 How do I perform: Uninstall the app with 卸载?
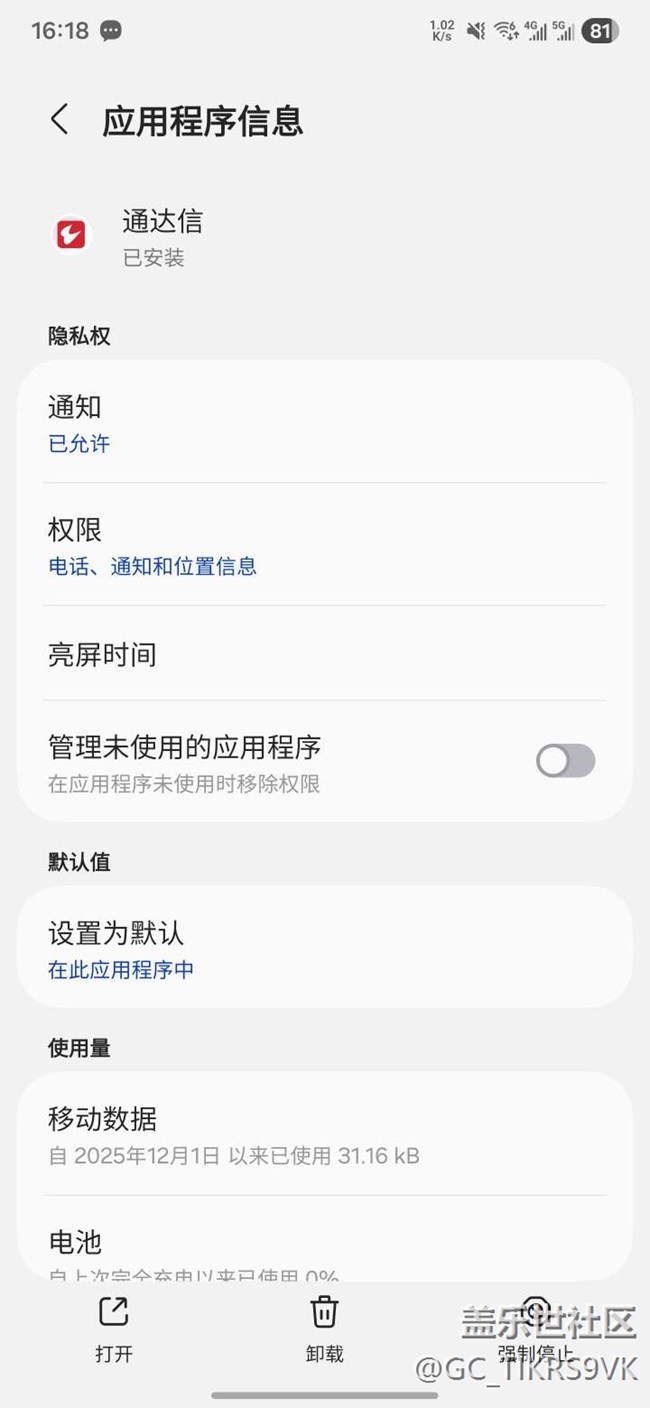pyautogui.click(x=324, y=1328)
